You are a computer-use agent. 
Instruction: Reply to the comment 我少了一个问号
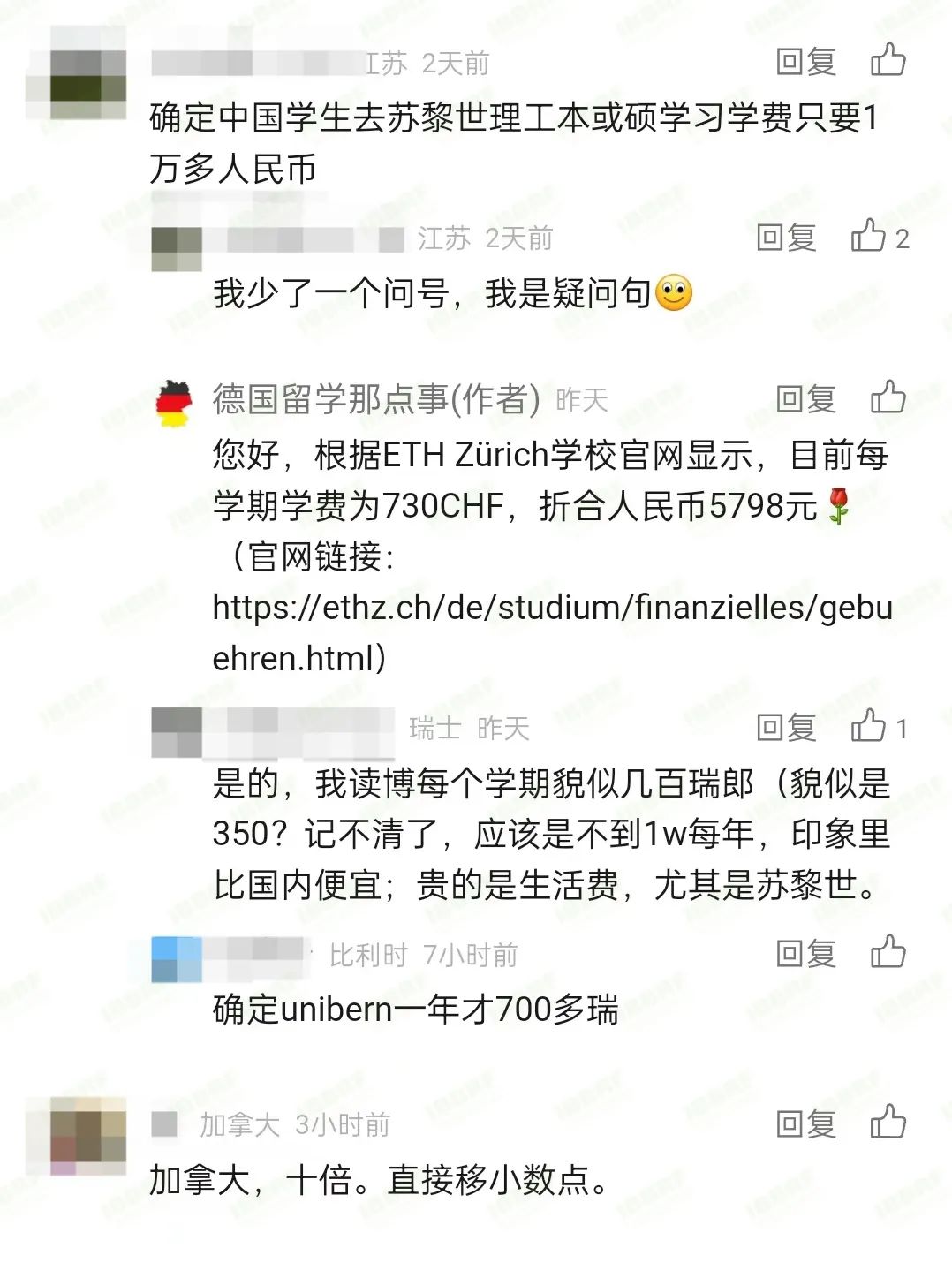click(x=786, y=238)
